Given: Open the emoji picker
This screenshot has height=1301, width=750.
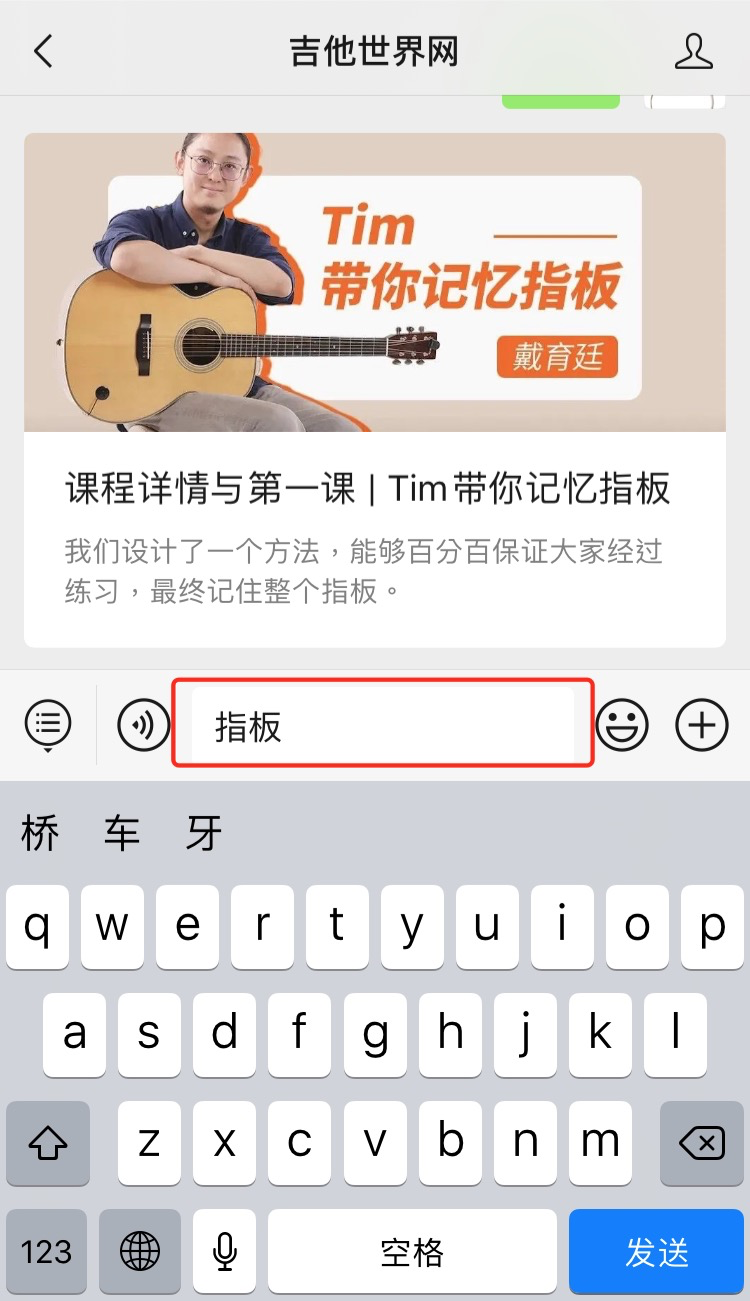Looking at the screenshot, I should [622, 724].
